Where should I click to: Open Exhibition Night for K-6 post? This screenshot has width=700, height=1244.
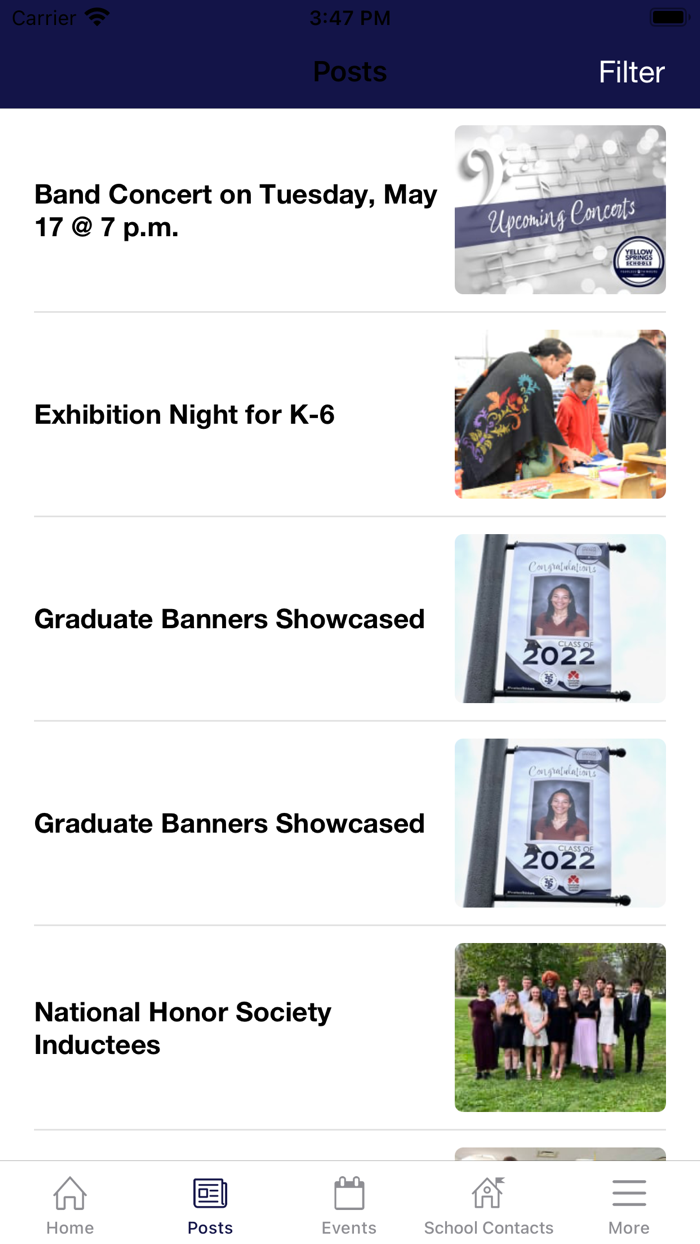185,415
